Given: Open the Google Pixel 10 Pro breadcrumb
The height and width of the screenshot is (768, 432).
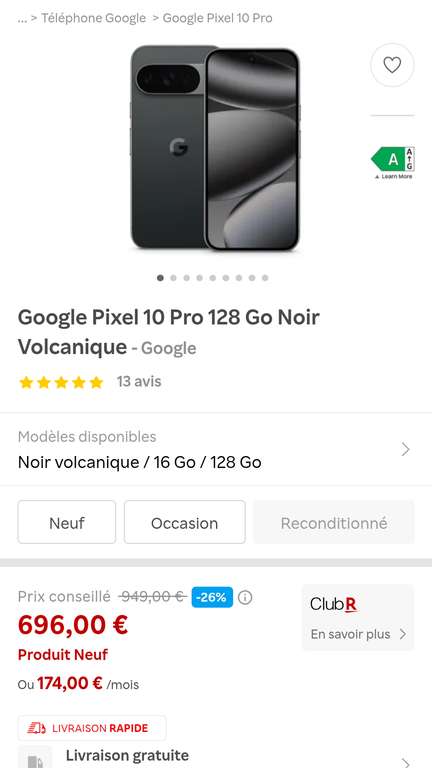Looking at the screenshot, I should tap(217, 18).
